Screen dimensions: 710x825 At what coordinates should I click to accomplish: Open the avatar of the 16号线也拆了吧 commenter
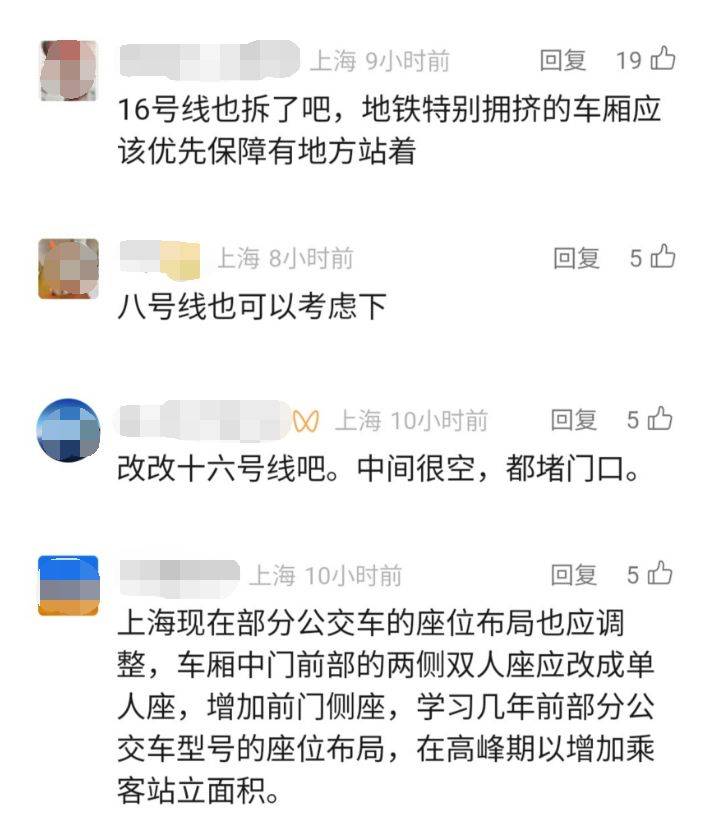pyautogui.click(x=68, y=70)
